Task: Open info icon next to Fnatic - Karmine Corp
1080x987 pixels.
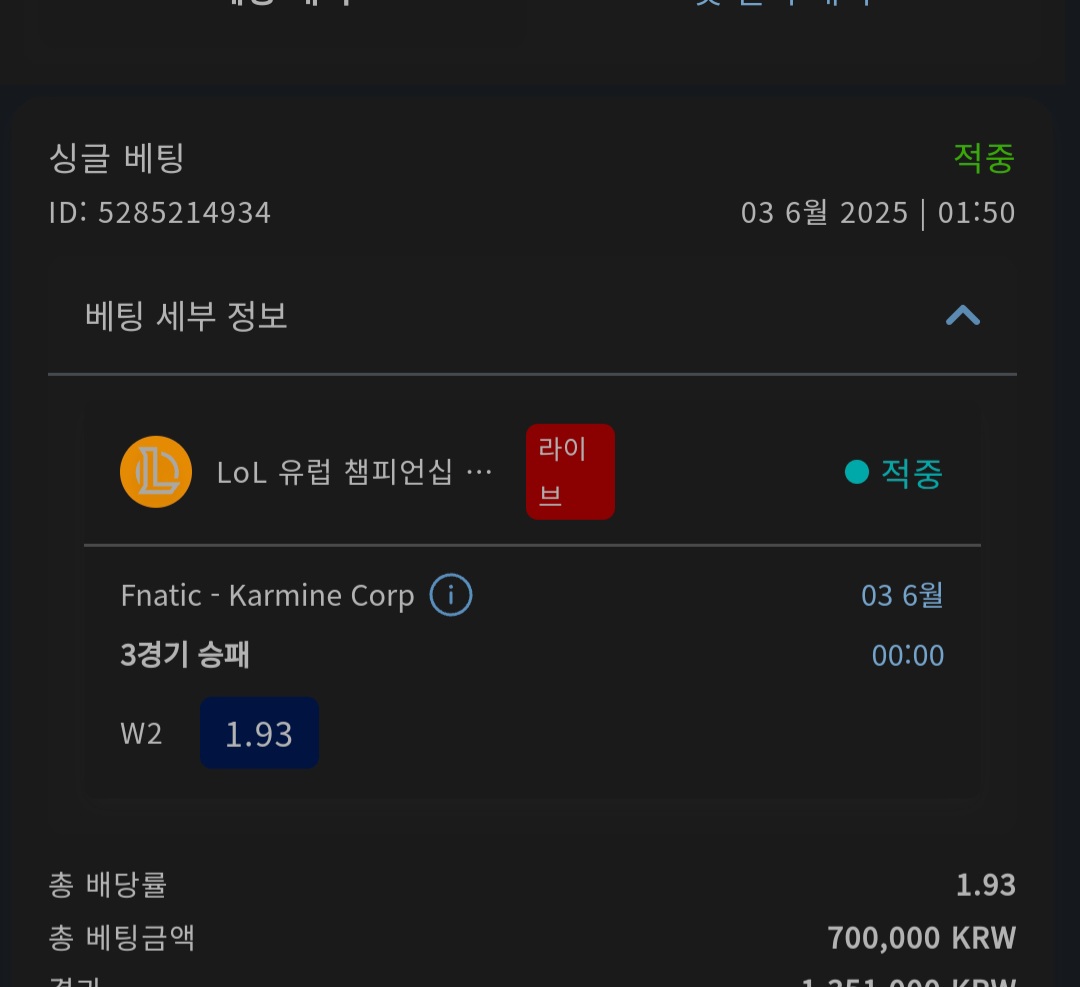Action: click(450, 596)
